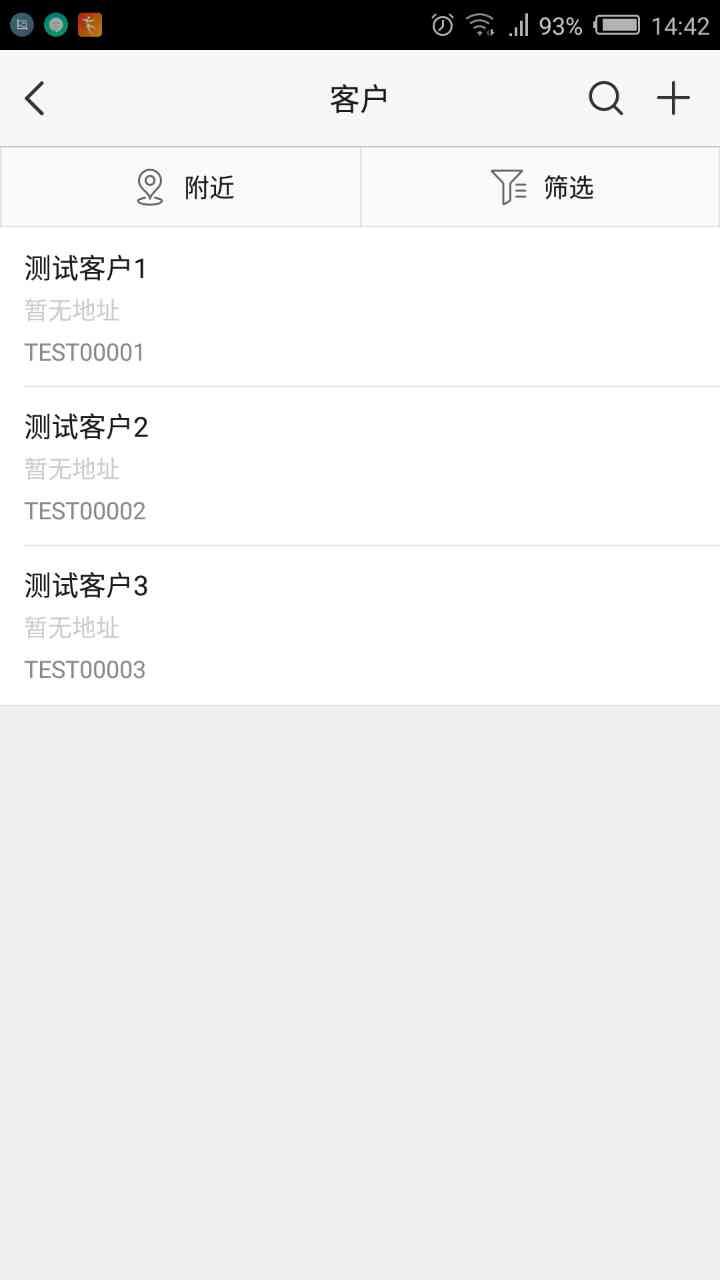Open customer 测试客户1
The image size is (720, 1280).
(360, 308)
